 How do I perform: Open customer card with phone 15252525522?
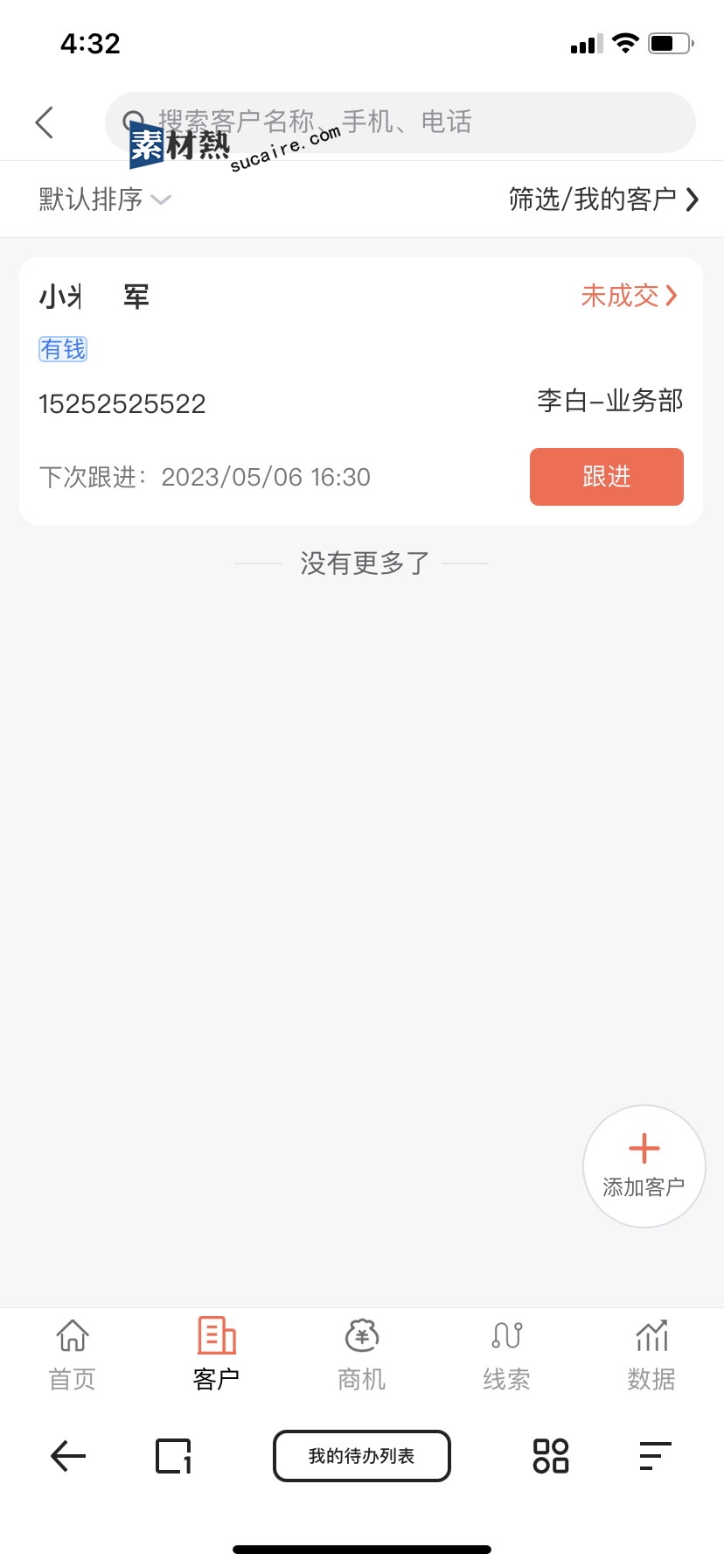pos(361,391)
